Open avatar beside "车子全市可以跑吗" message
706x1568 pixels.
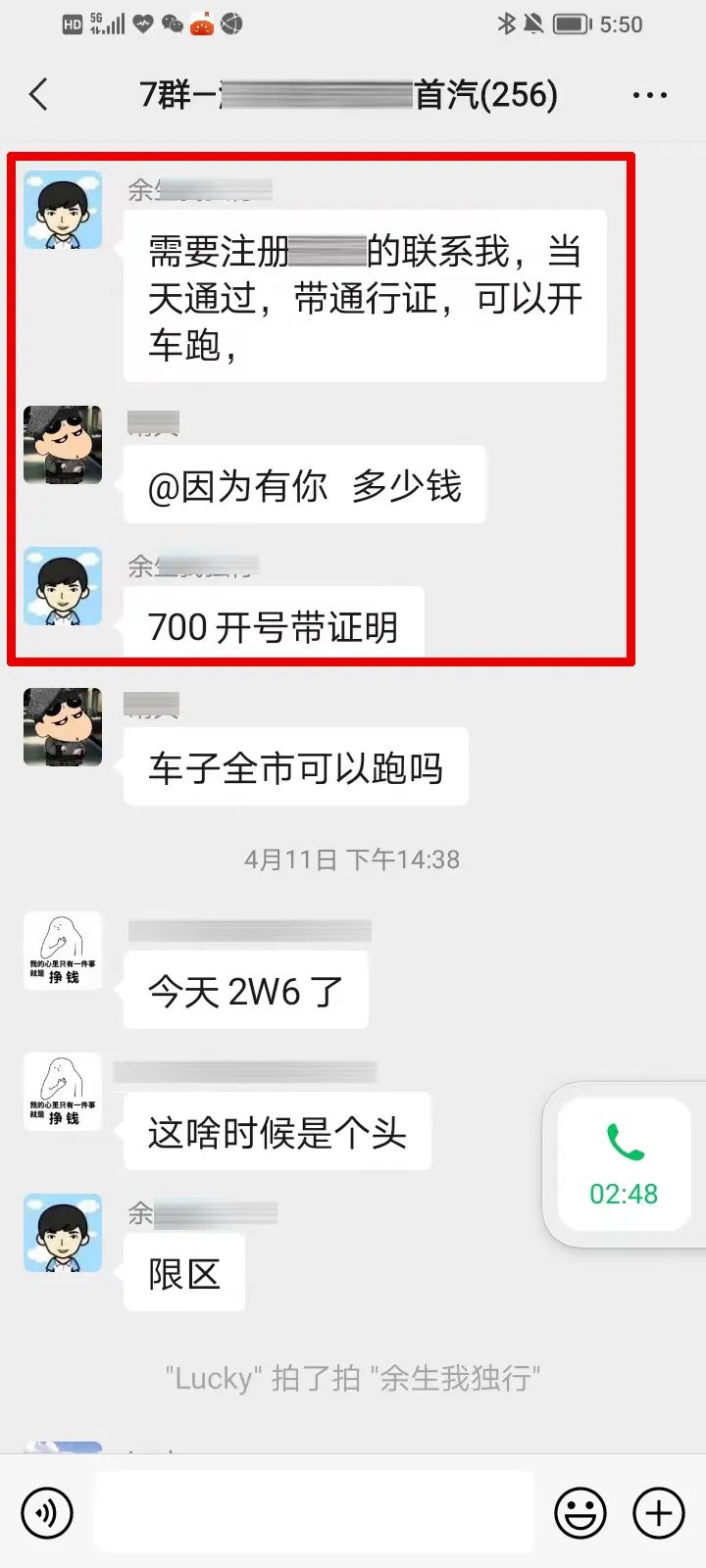[63, 726]
